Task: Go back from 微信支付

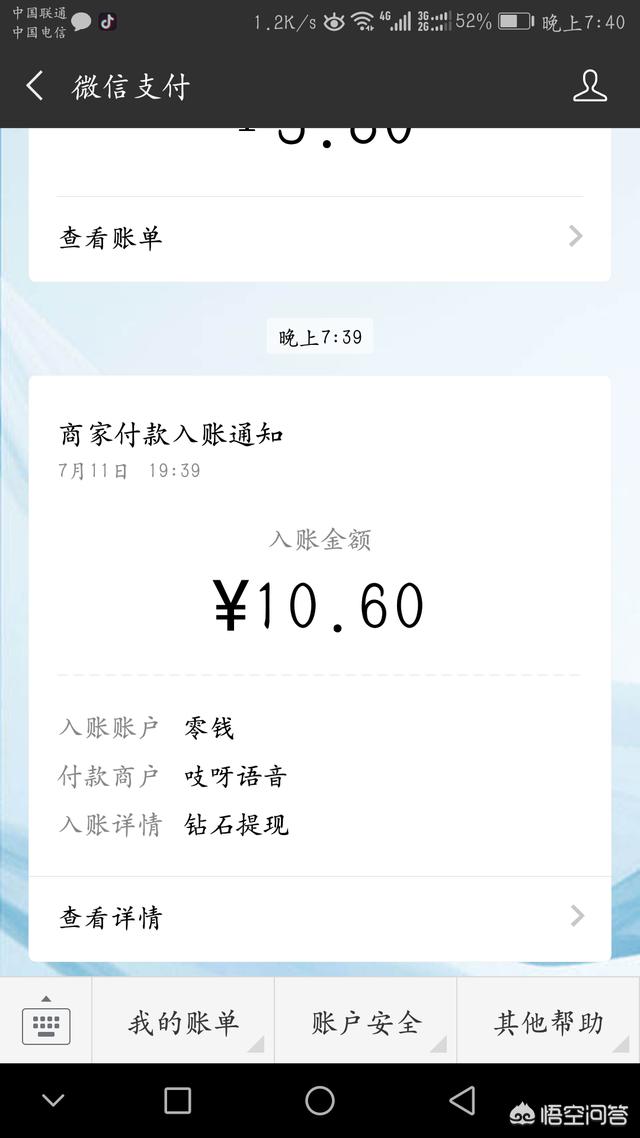Action: [x=34, y=86]
